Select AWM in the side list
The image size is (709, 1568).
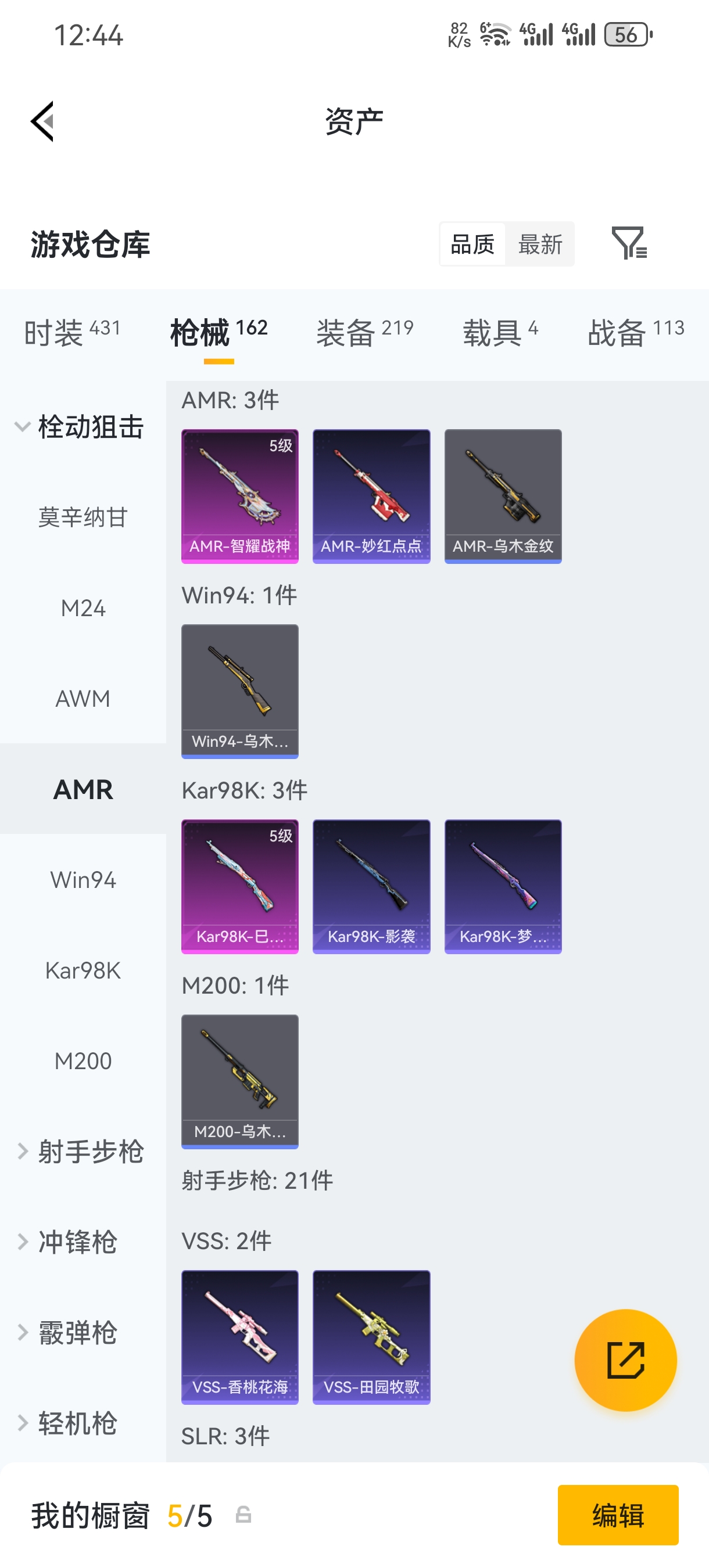tap(83, 699)
